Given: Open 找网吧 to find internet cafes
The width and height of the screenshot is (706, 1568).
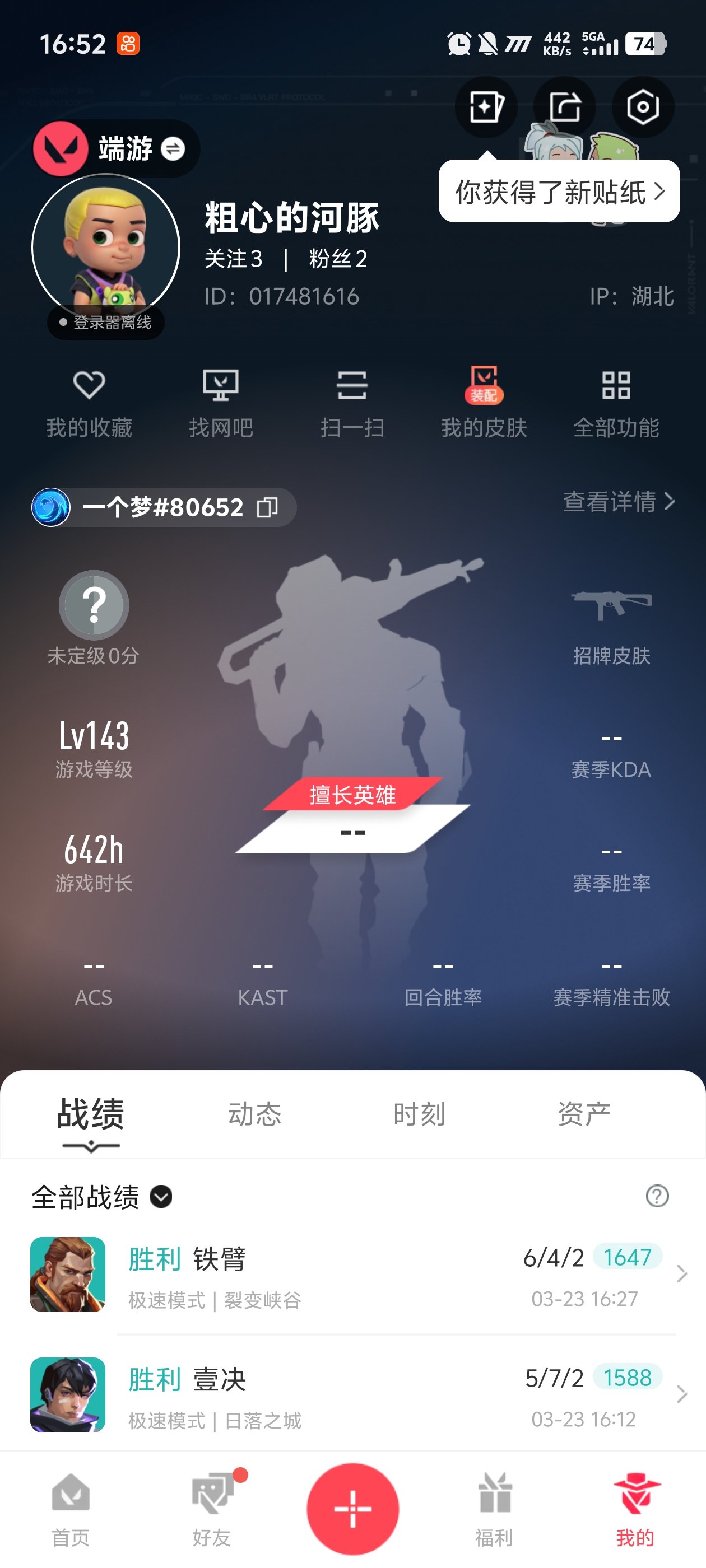Looking at the screenshot, I should tap(221, 402).
